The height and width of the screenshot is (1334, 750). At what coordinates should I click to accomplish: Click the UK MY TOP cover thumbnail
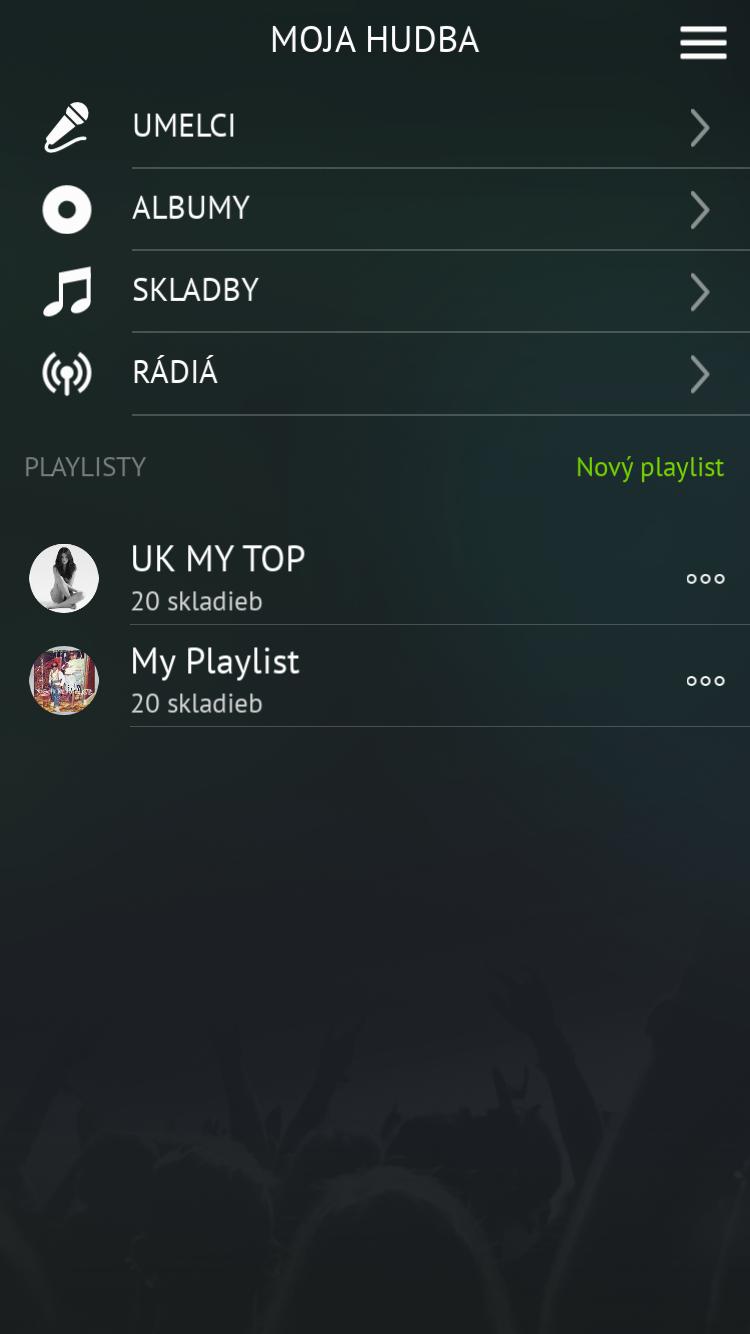pos(64,578)
